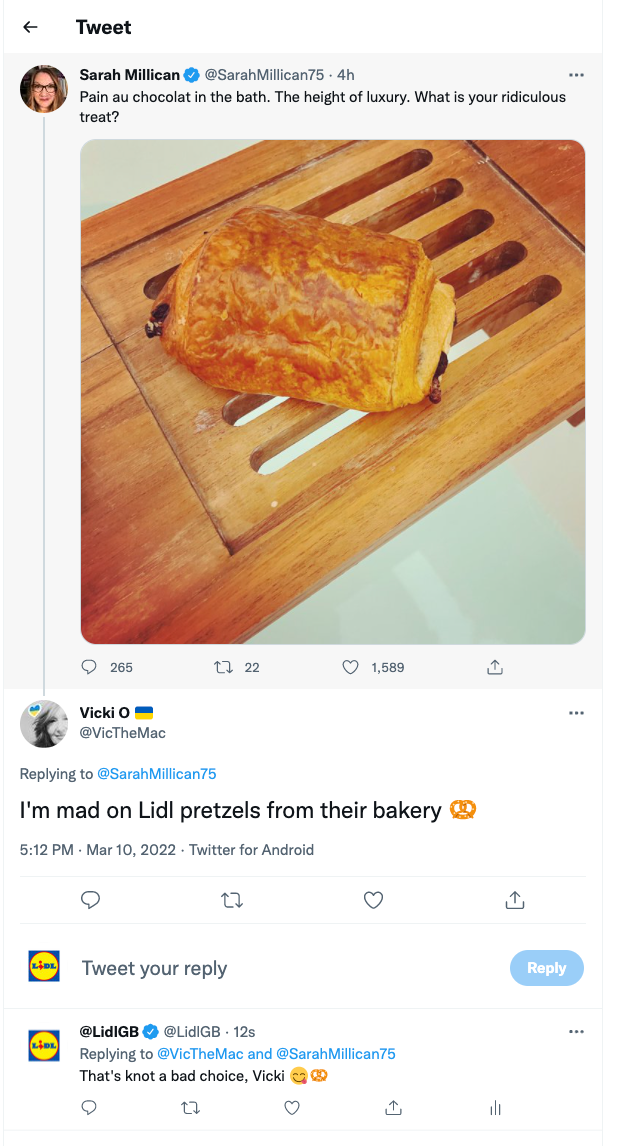Tap comment icon under Vicki O's tweet

[x=90, y=900]
